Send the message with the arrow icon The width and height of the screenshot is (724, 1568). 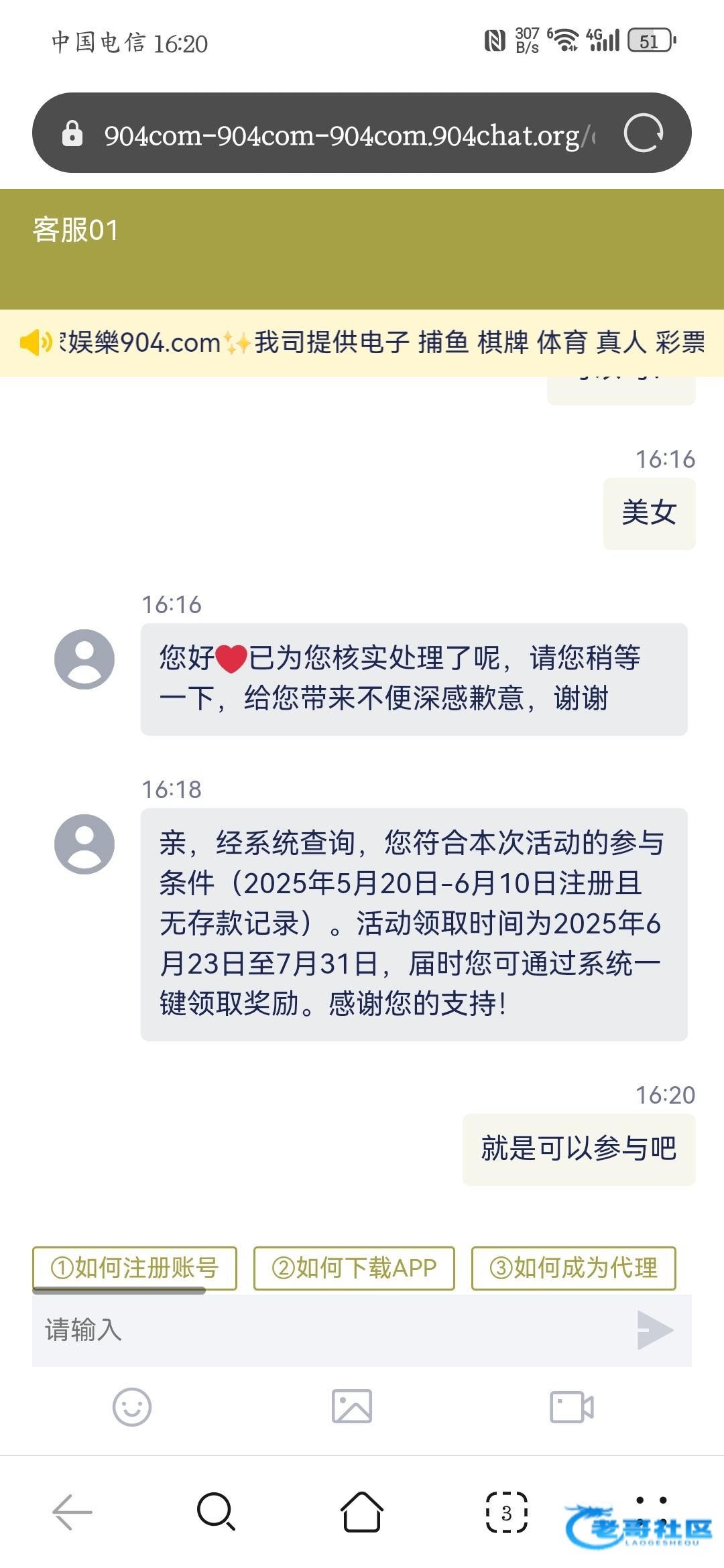[x=655, y=1330]
